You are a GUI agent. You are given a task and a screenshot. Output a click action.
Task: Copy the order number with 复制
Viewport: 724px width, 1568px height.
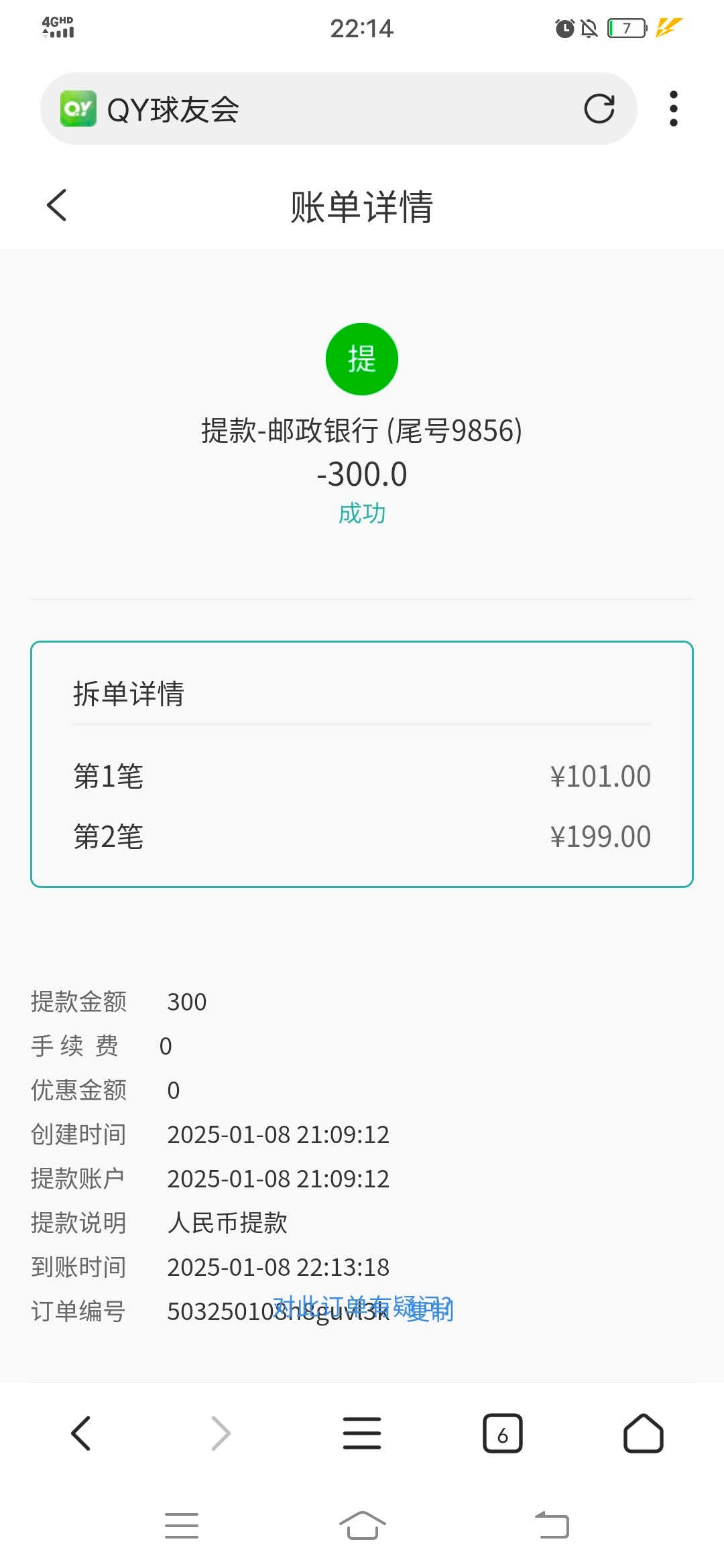coord(430,1311)
